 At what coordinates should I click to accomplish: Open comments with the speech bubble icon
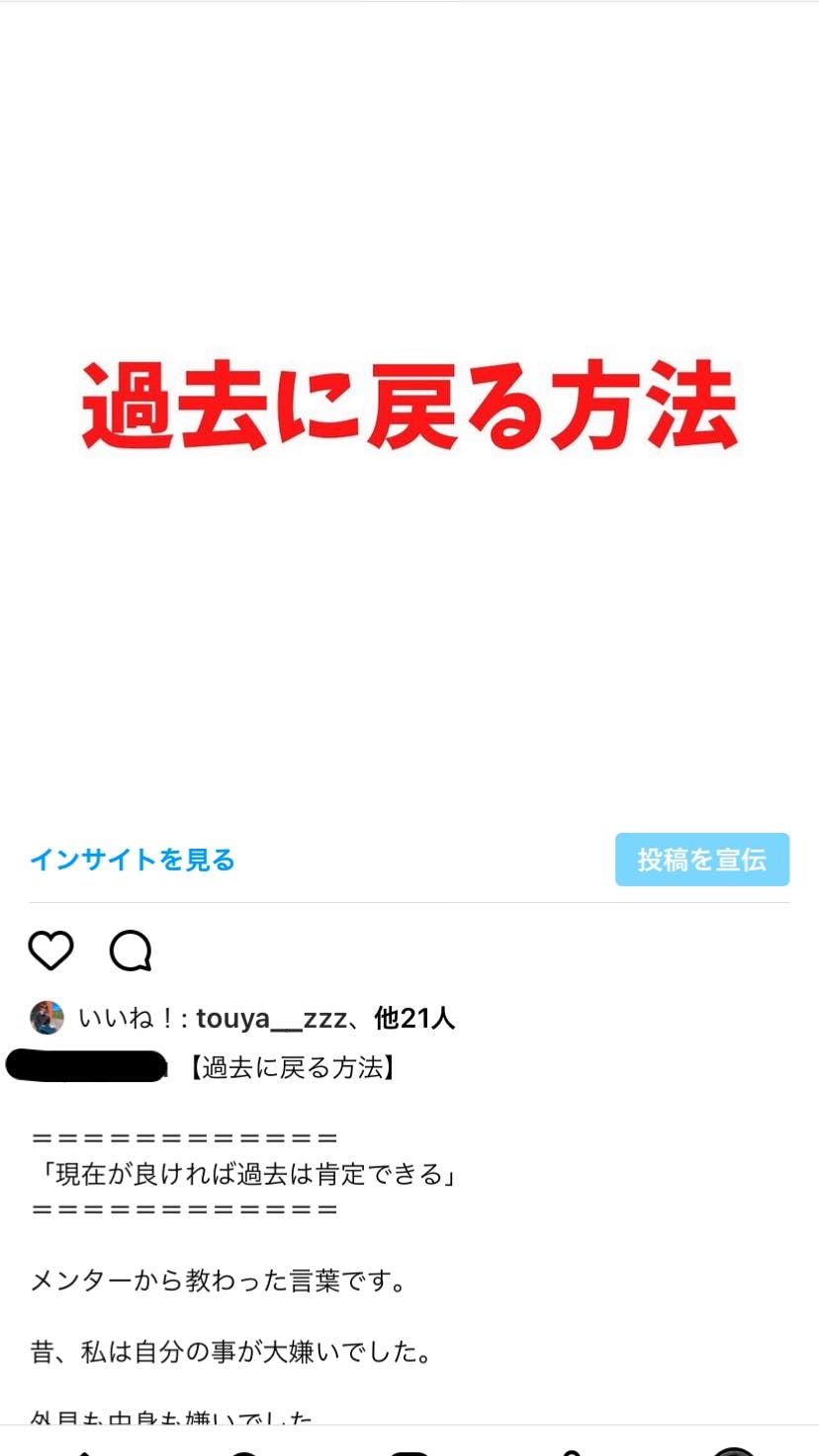tap(131, 952)
